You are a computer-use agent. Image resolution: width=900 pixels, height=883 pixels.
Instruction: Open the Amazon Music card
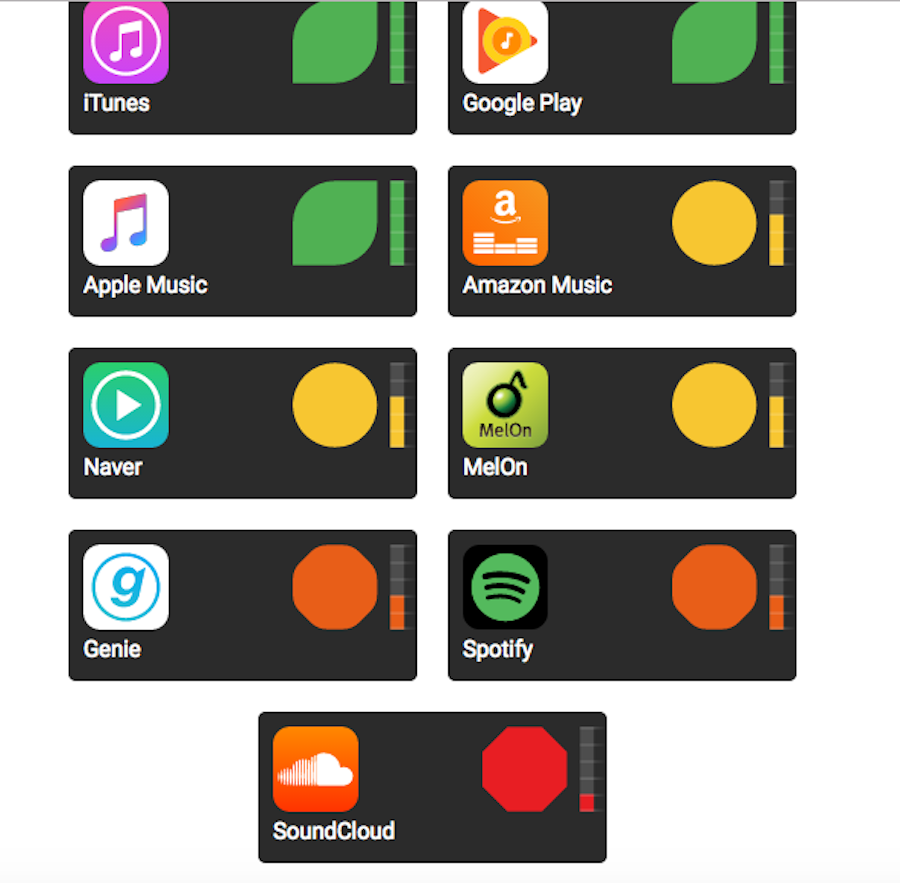point(621,241)
